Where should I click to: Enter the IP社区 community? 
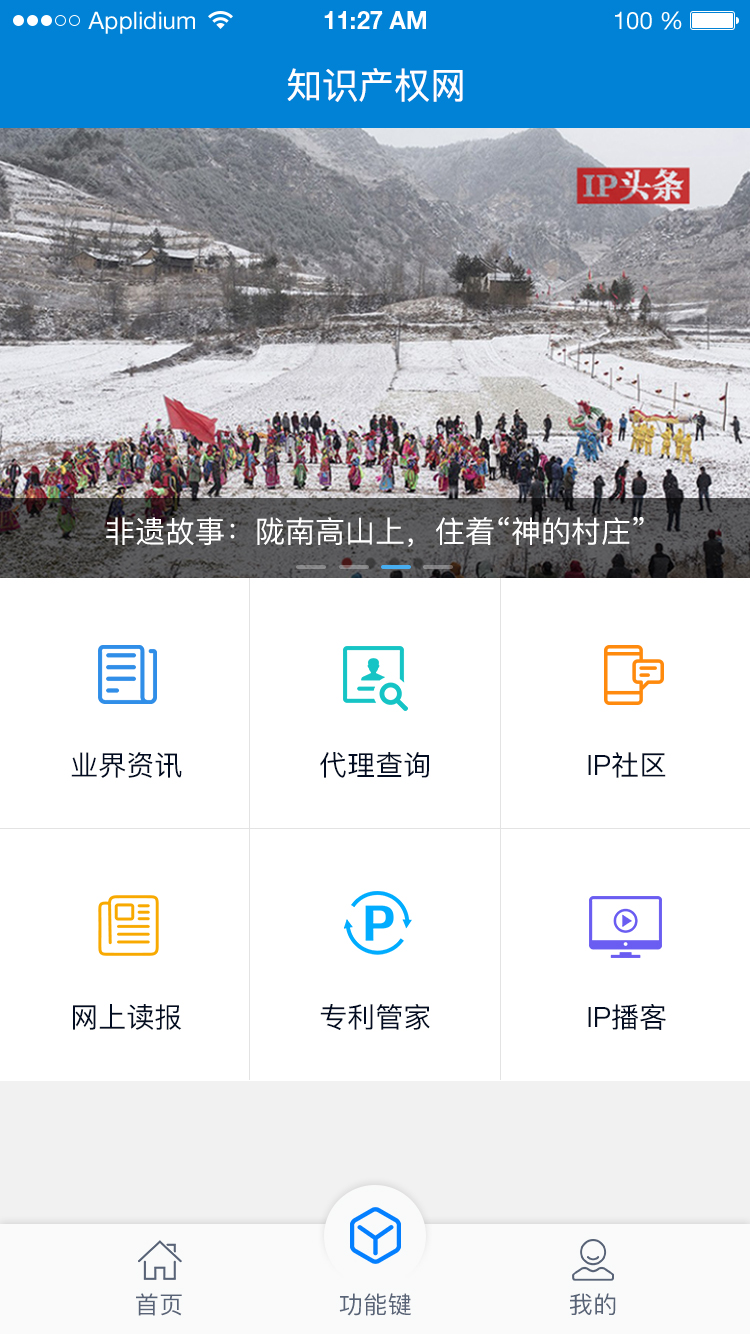(x=625, y=704)
